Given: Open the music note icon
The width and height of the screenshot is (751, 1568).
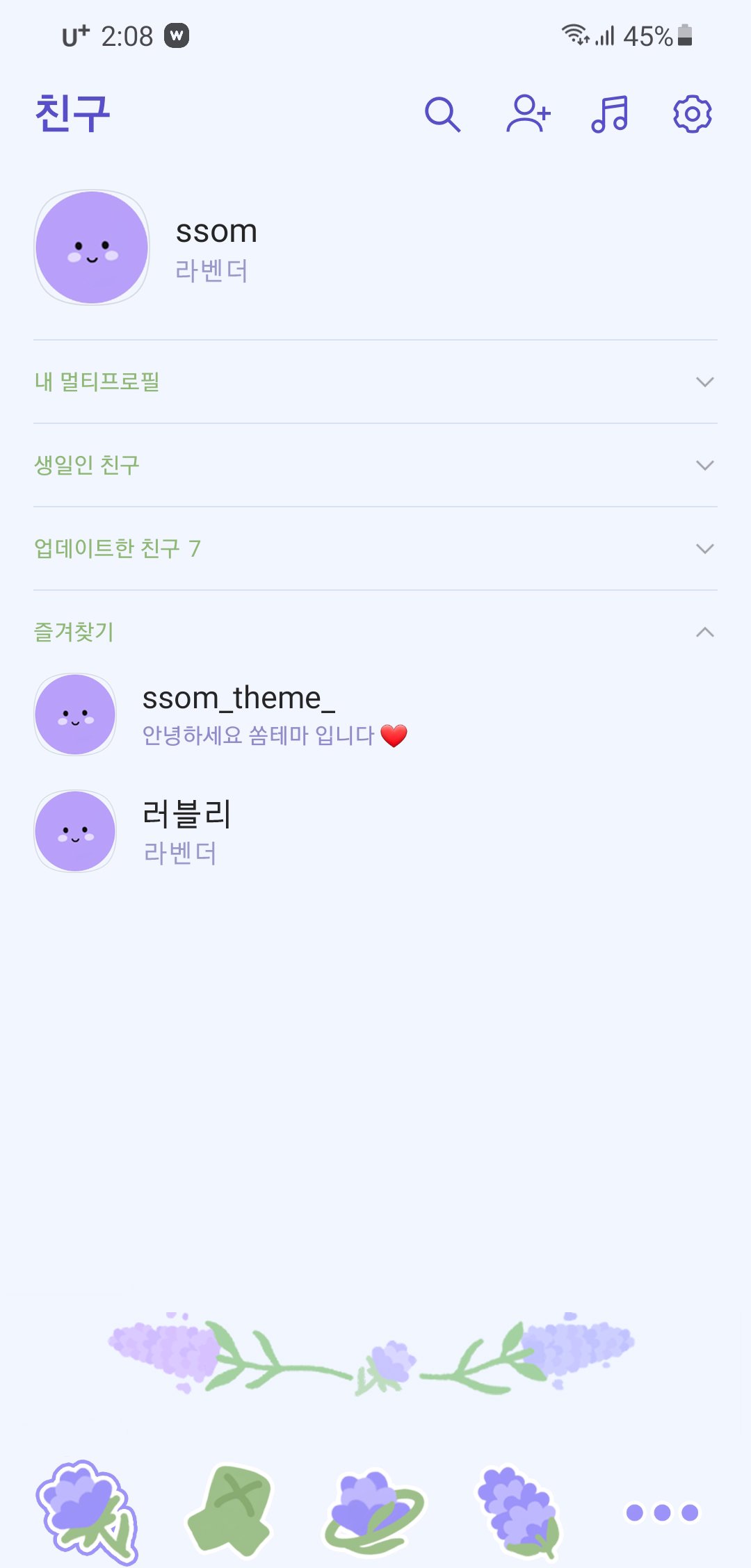Looking at the screenshot, I should click(611, 115).
